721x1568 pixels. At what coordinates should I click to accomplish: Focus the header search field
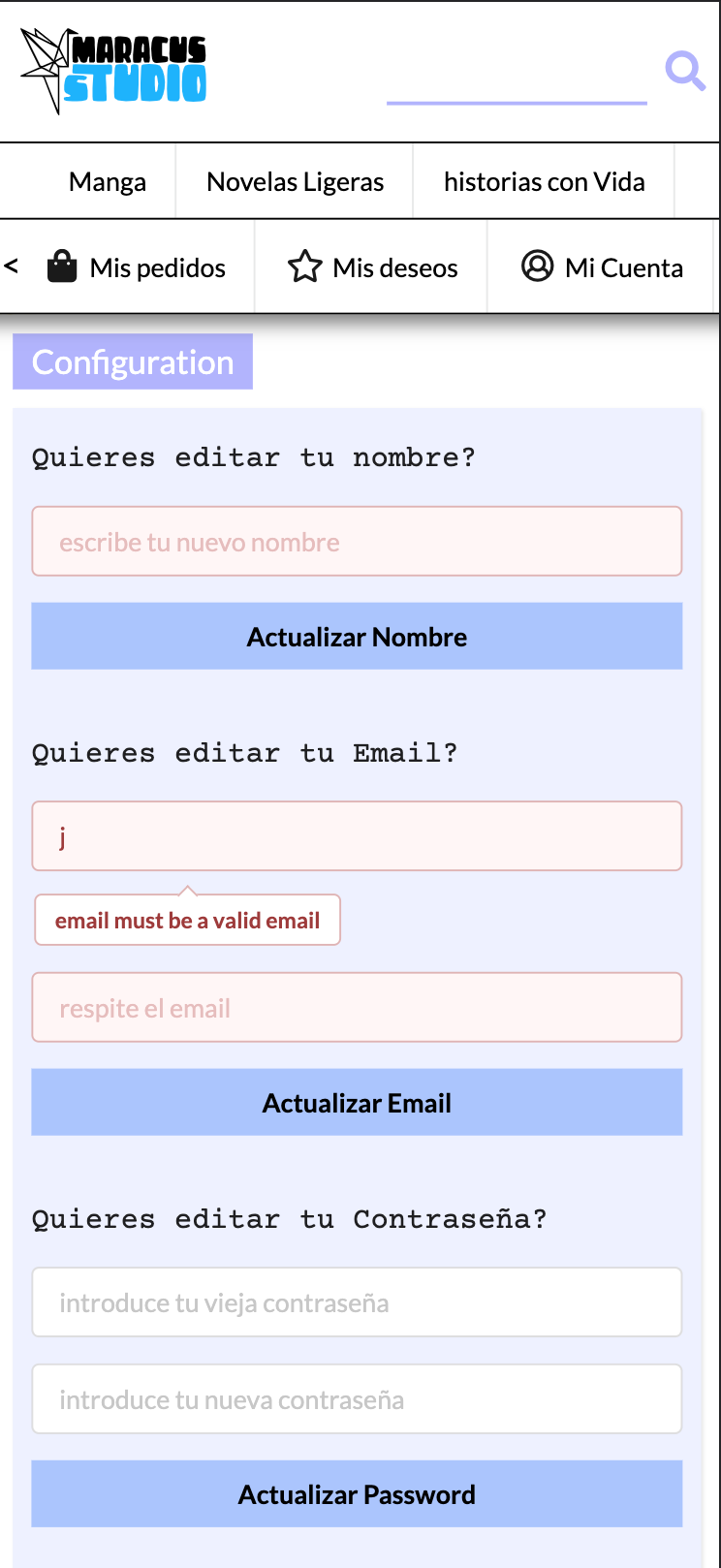pyautogui.click(x=517, y=78)
